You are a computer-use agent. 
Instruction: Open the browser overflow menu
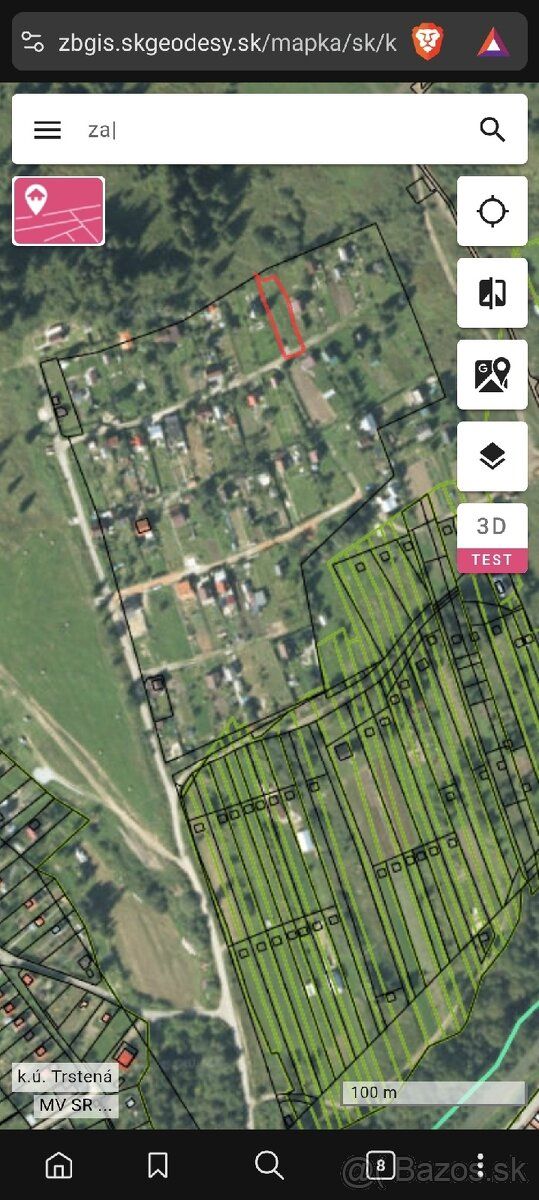[x=481, y=1165]
